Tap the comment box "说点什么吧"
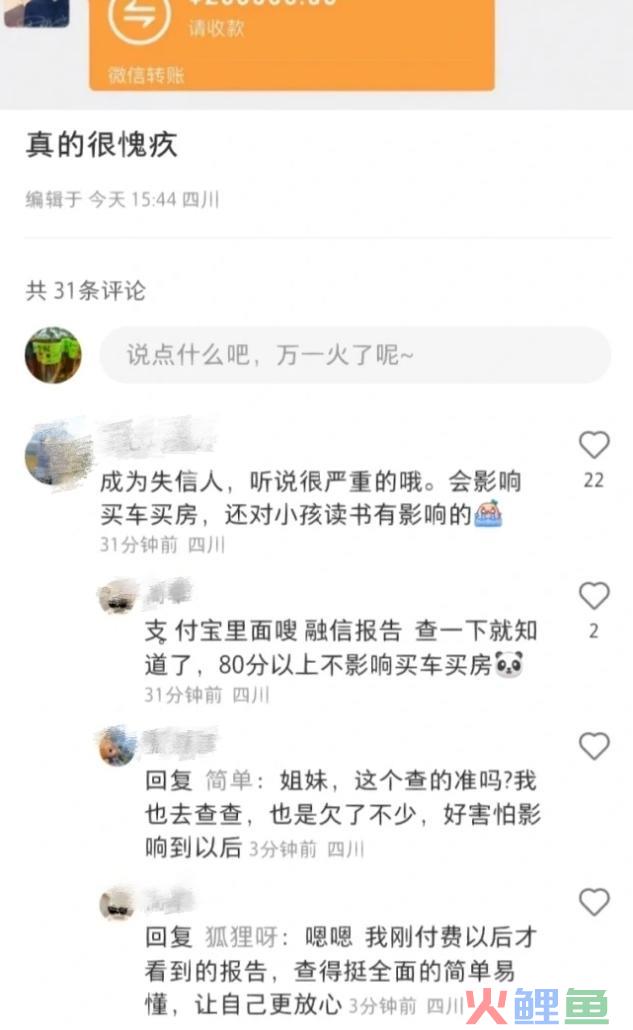 tap(355, 355)
